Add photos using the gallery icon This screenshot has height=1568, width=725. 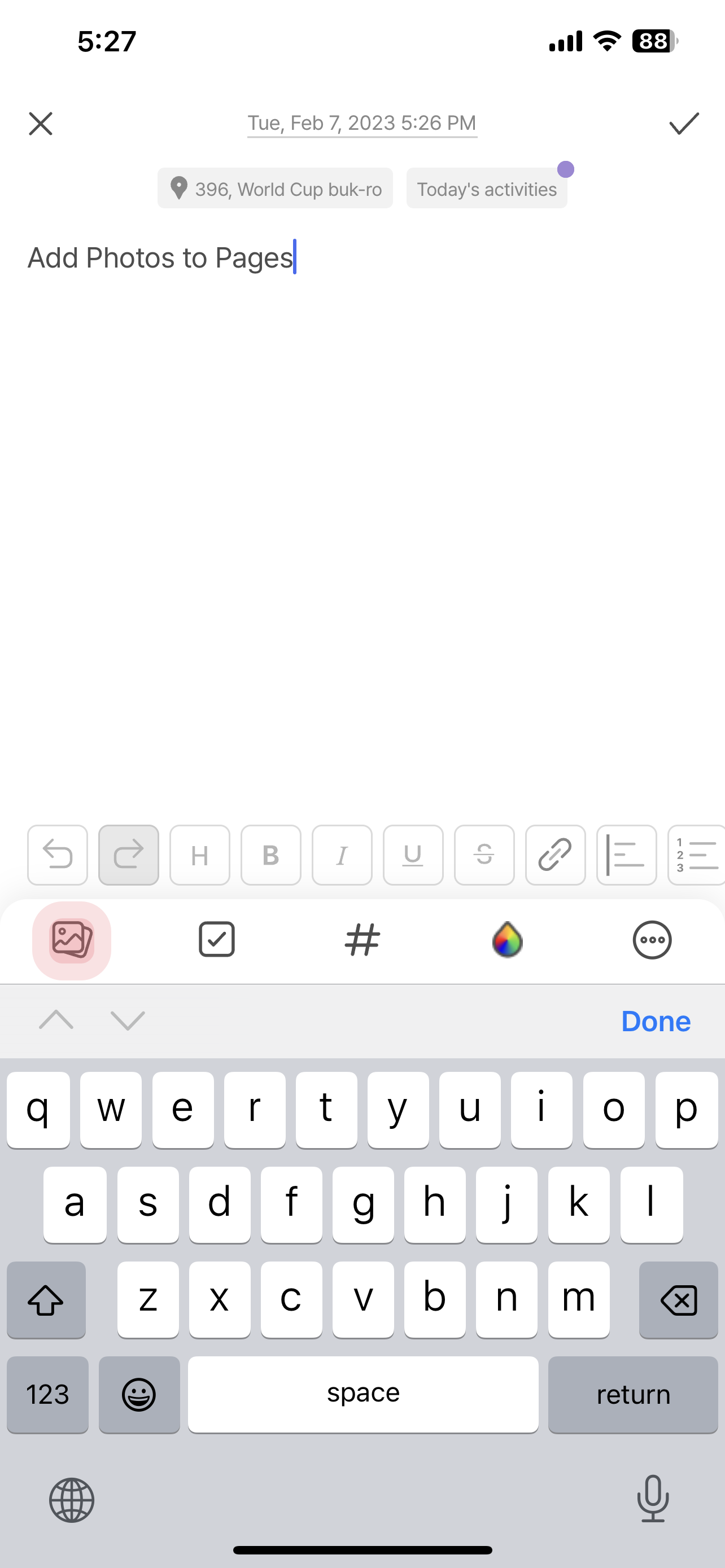(x=72, y=940)
